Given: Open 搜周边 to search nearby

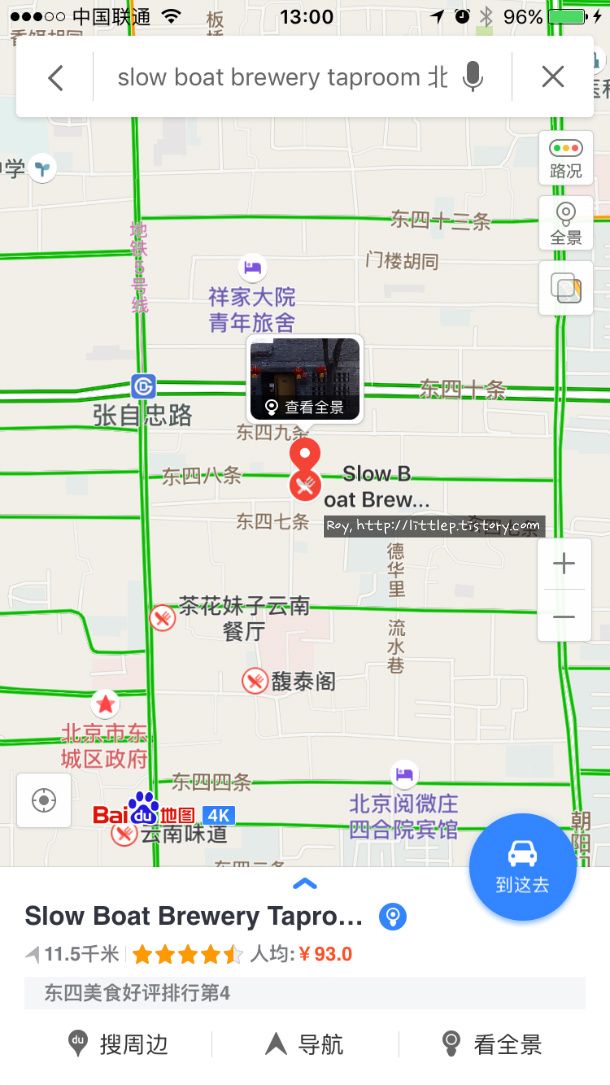Looking at the screenshot, I should pyautogui.click(x=118, y=1044).
